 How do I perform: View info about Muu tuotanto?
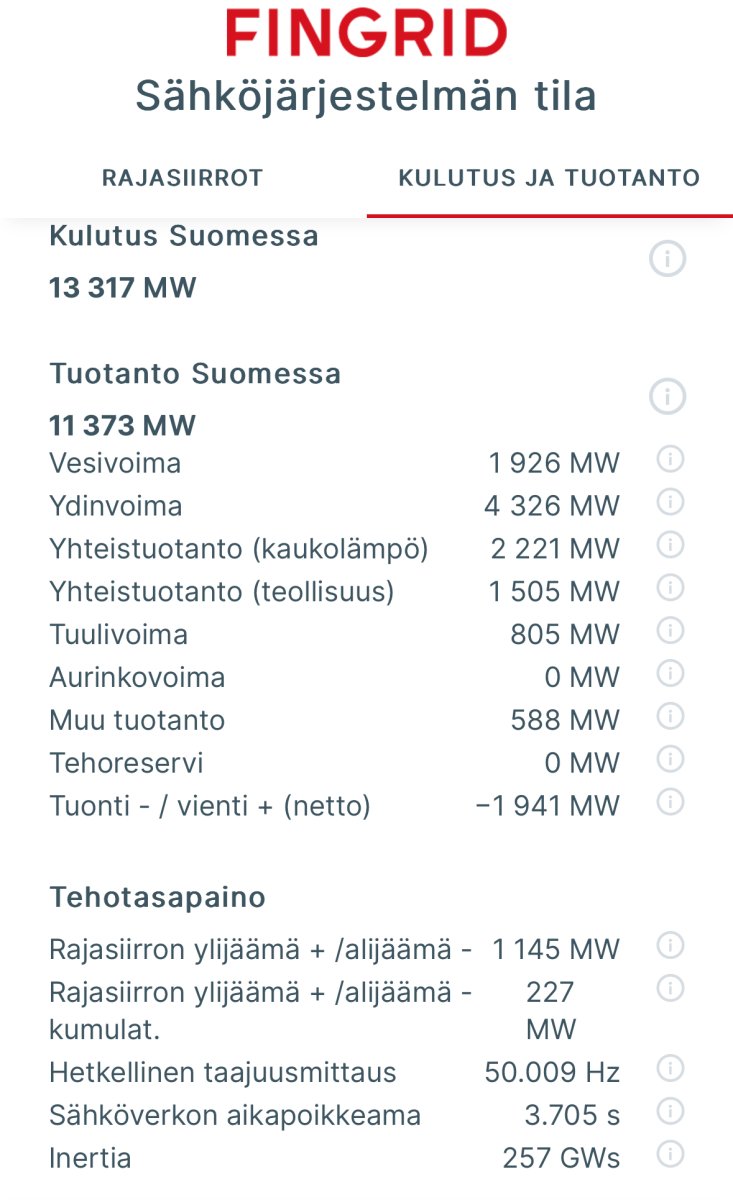tap(670, 717)
